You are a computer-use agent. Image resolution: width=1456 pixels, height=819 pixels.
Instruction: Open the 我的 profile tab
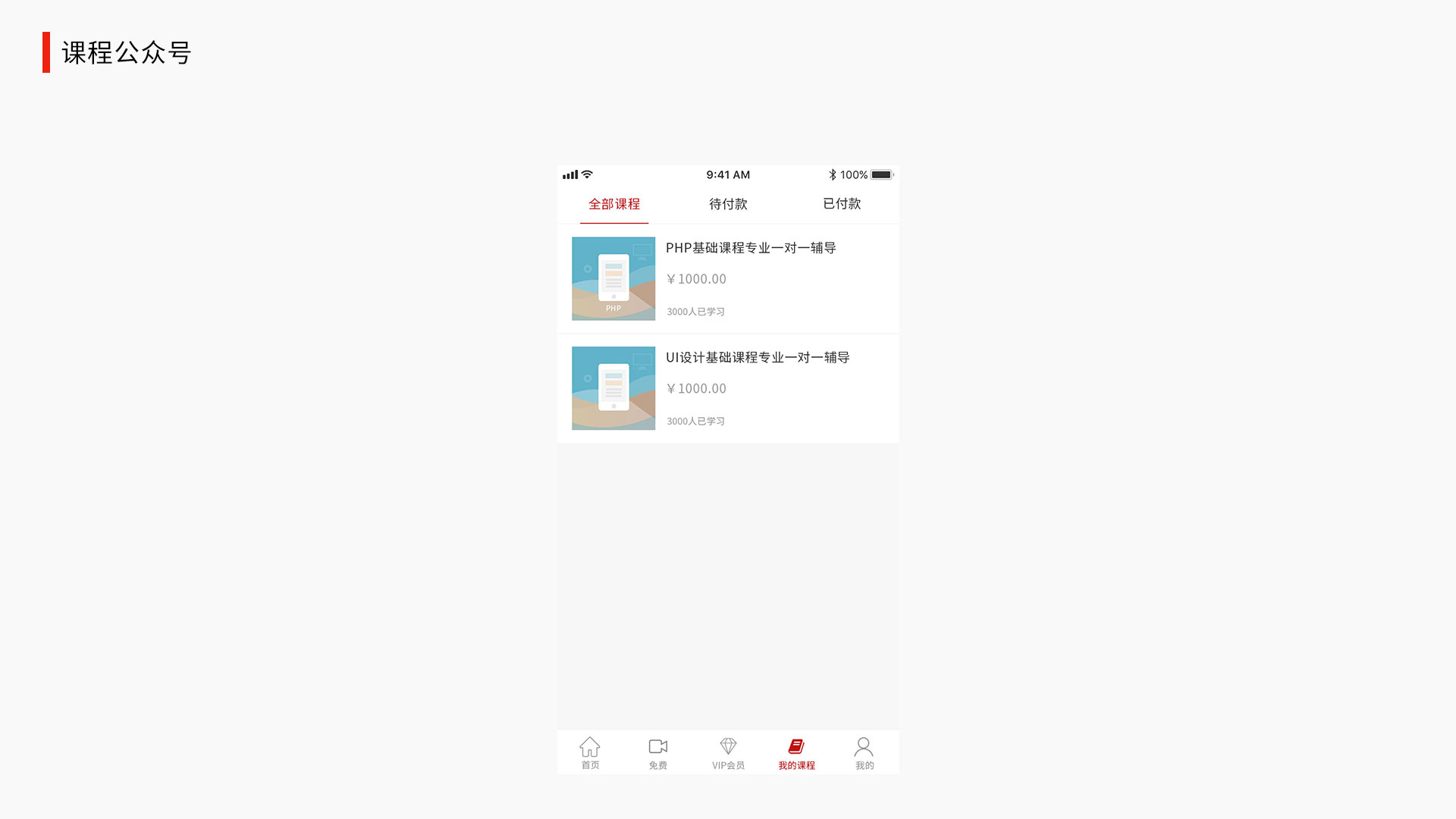point(864,753)
